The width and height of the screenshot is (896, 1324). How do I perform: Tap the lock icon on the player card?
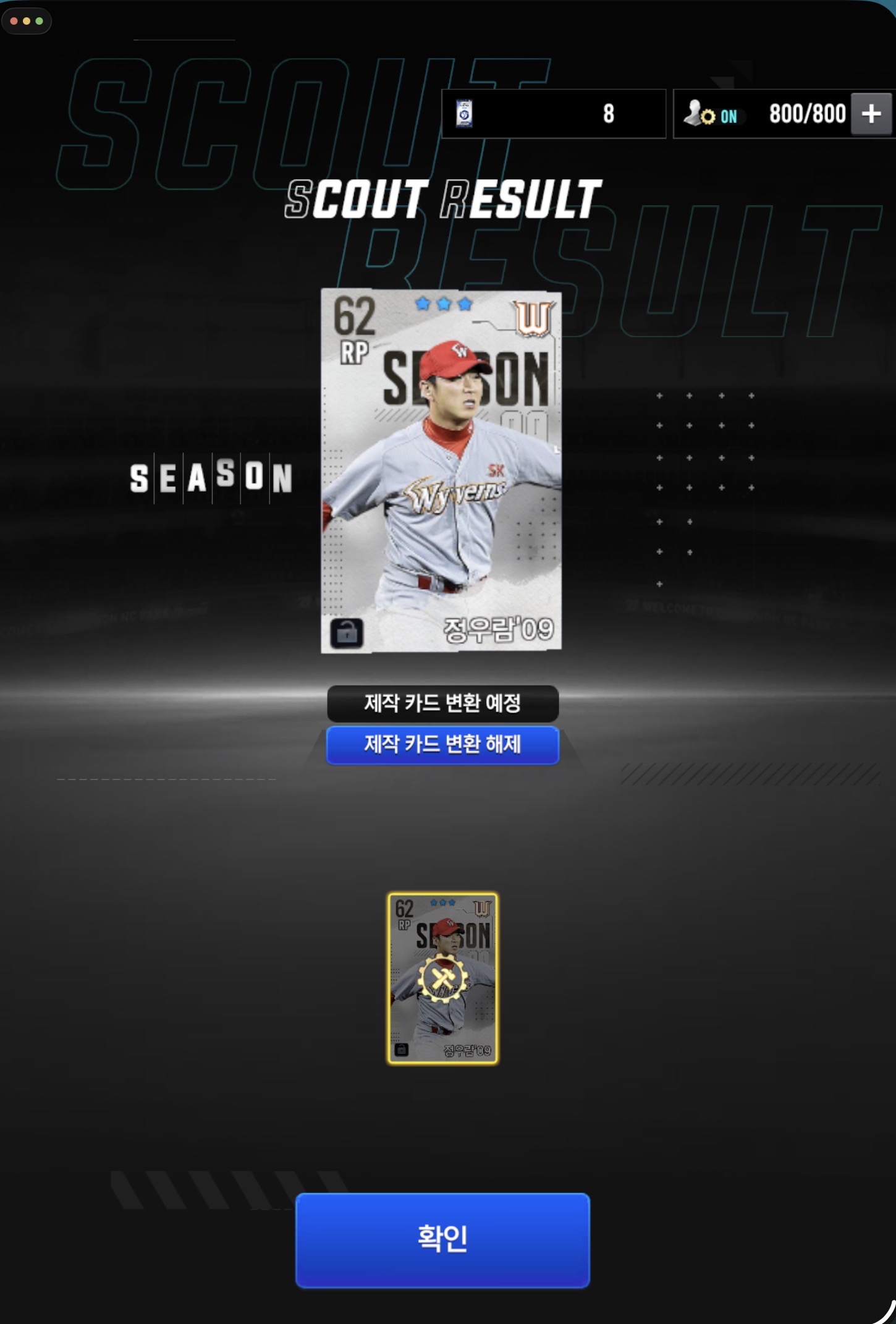pos(347,633)
